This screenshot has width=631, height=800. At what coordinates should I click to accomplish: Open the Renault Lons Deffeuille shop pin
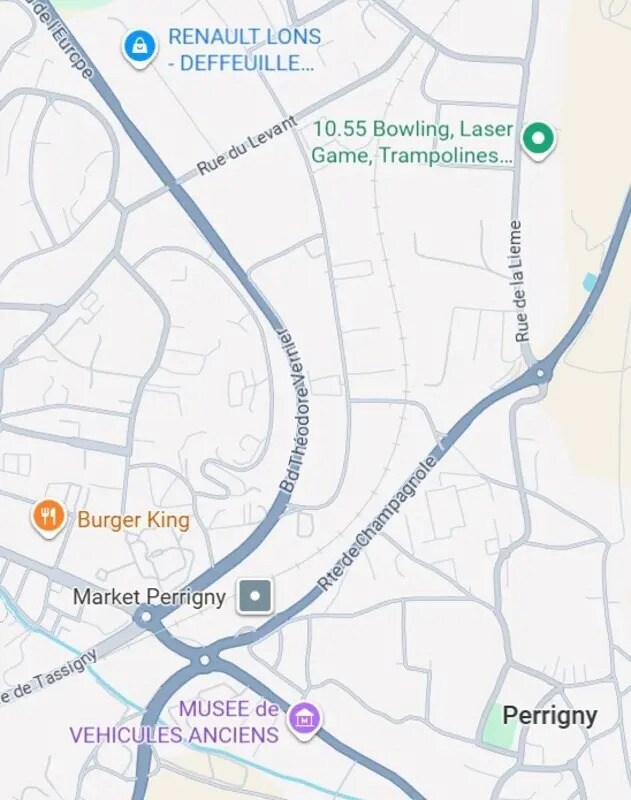[138, 46]
